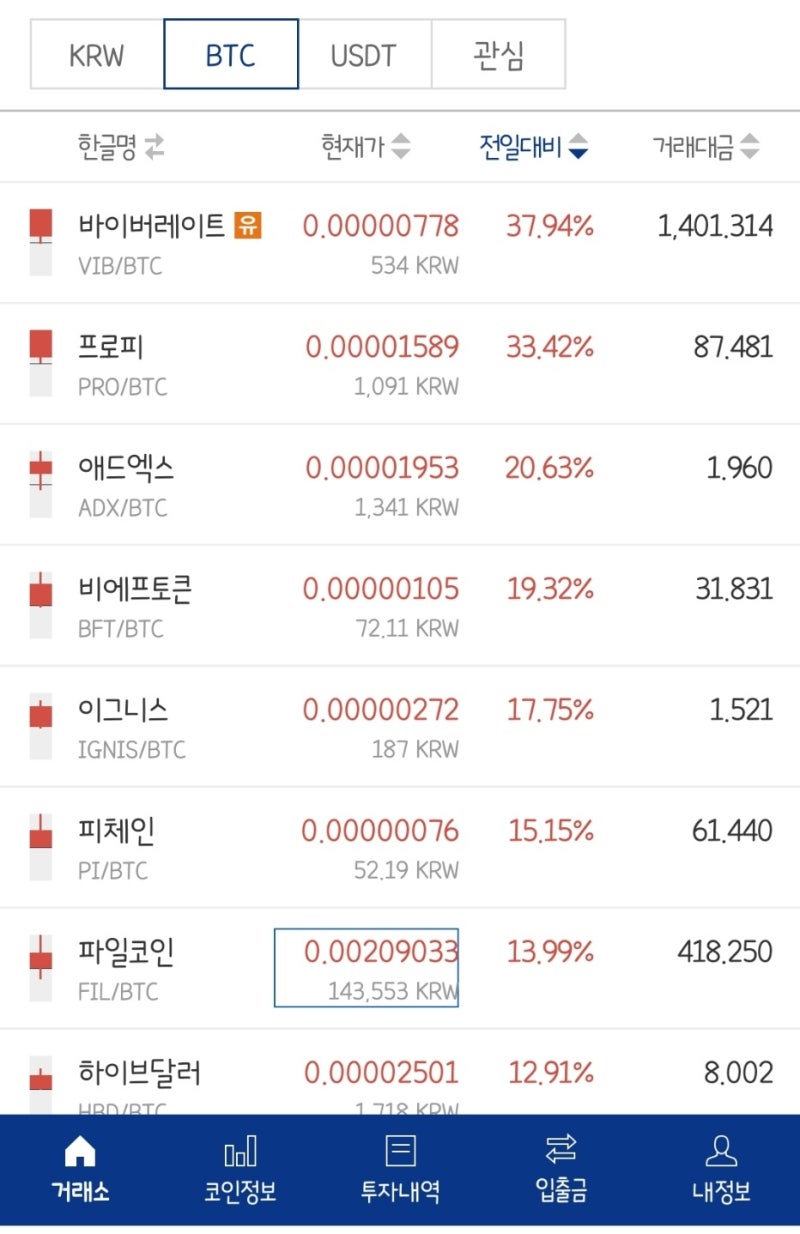The width and height of the screenshot is (800, 1234).
Task: Select the 관심 watchlist tab
Action: [498, 56]
